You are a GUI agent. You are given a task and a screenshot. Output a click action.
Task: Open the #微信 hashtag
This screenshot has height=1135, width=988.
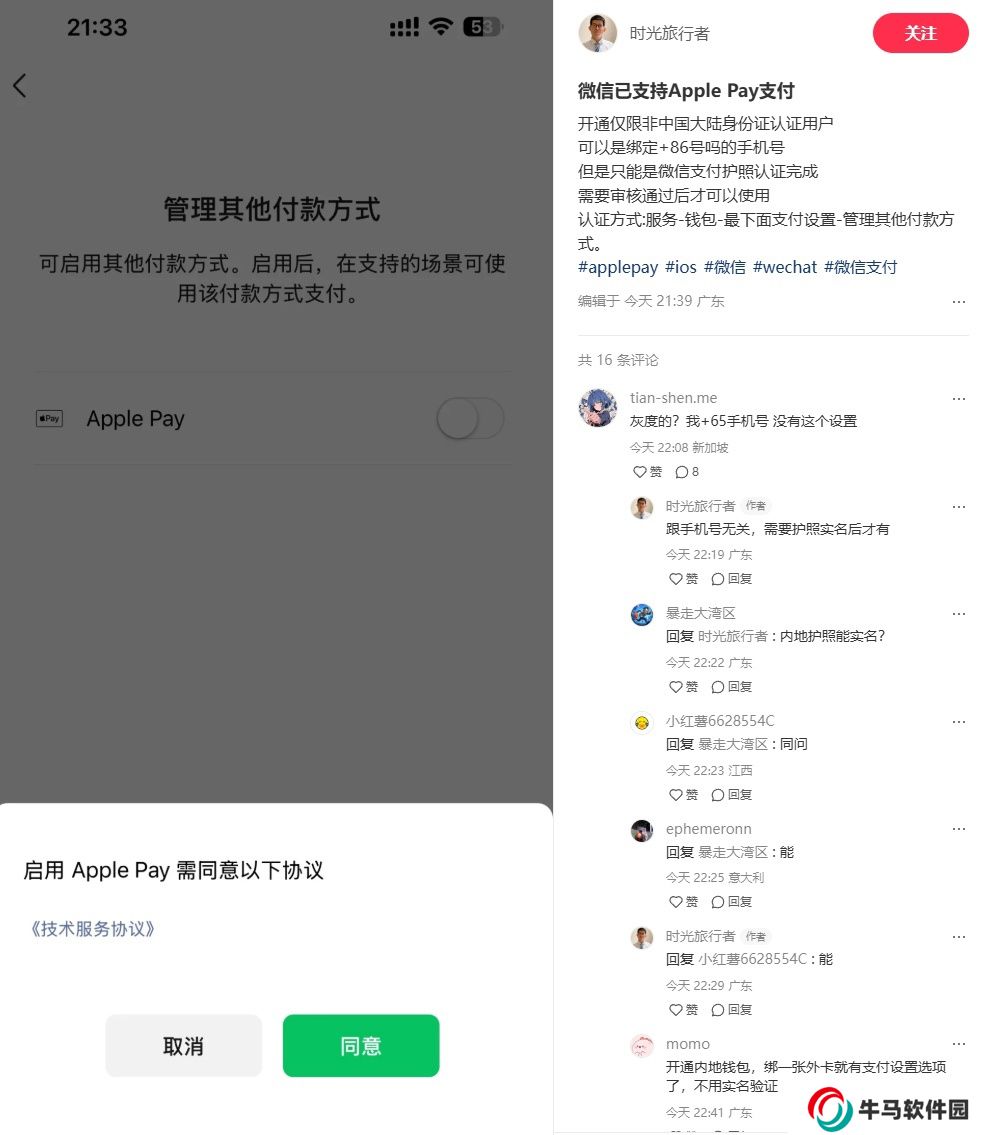click(x=724, y=267)
